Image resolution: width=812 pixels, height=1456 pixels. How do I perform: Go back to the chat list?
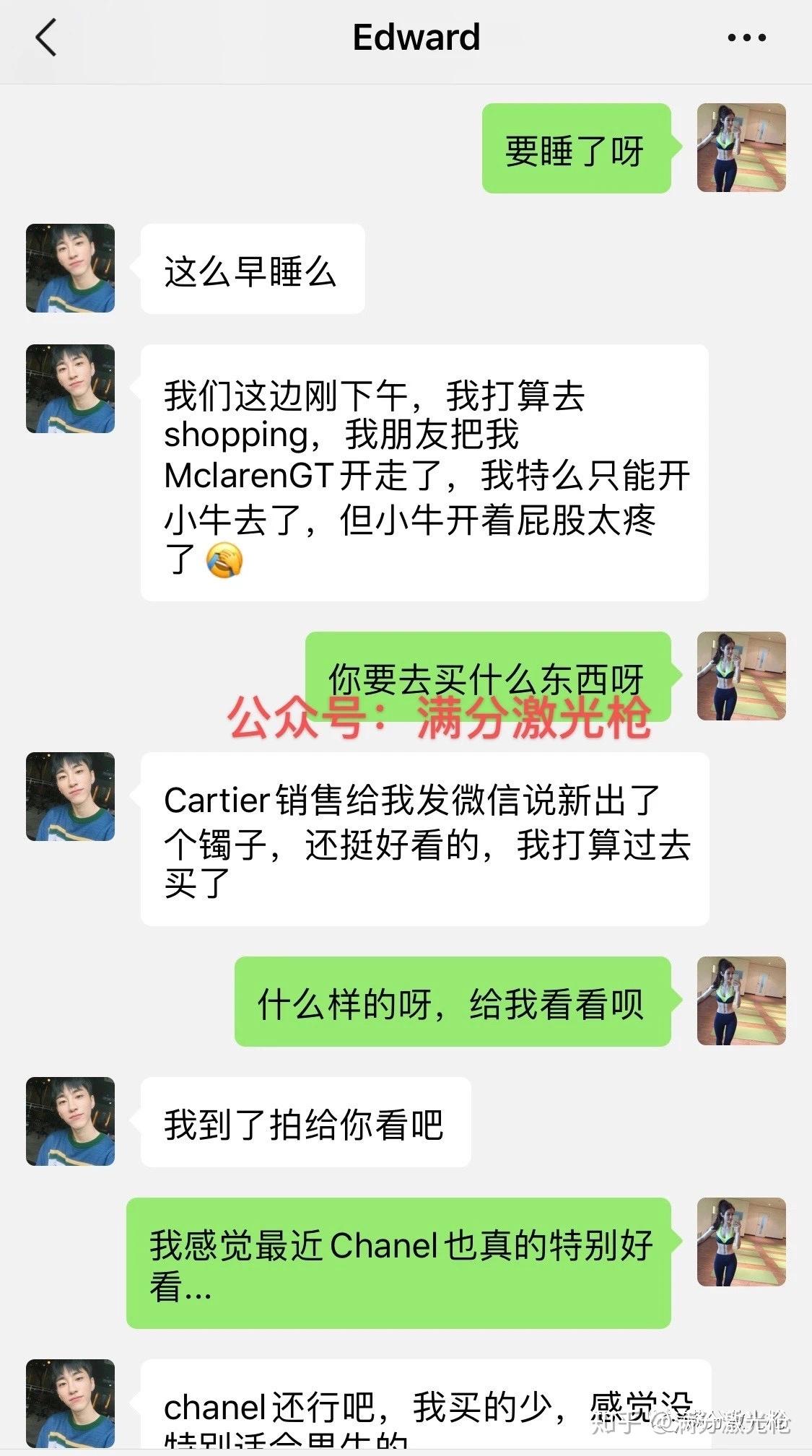click(x=45, y=38)
